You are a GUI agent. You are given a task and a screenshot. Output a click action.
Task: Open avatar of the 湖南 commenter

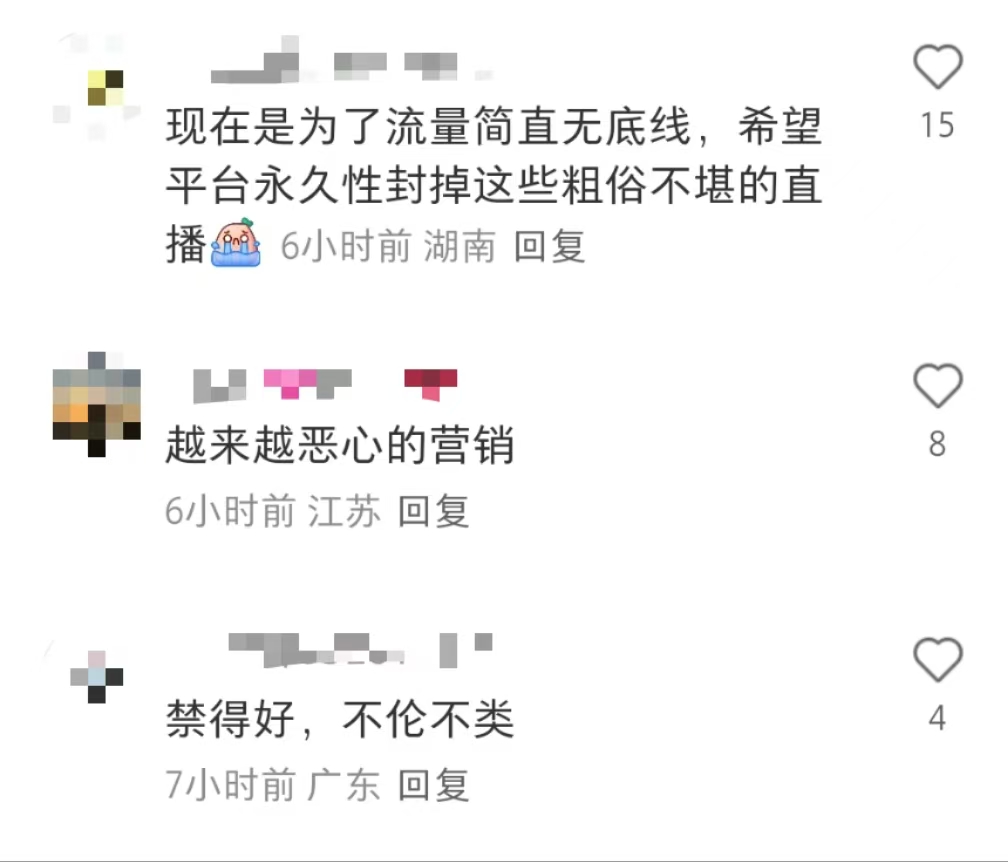pos(96,88)
